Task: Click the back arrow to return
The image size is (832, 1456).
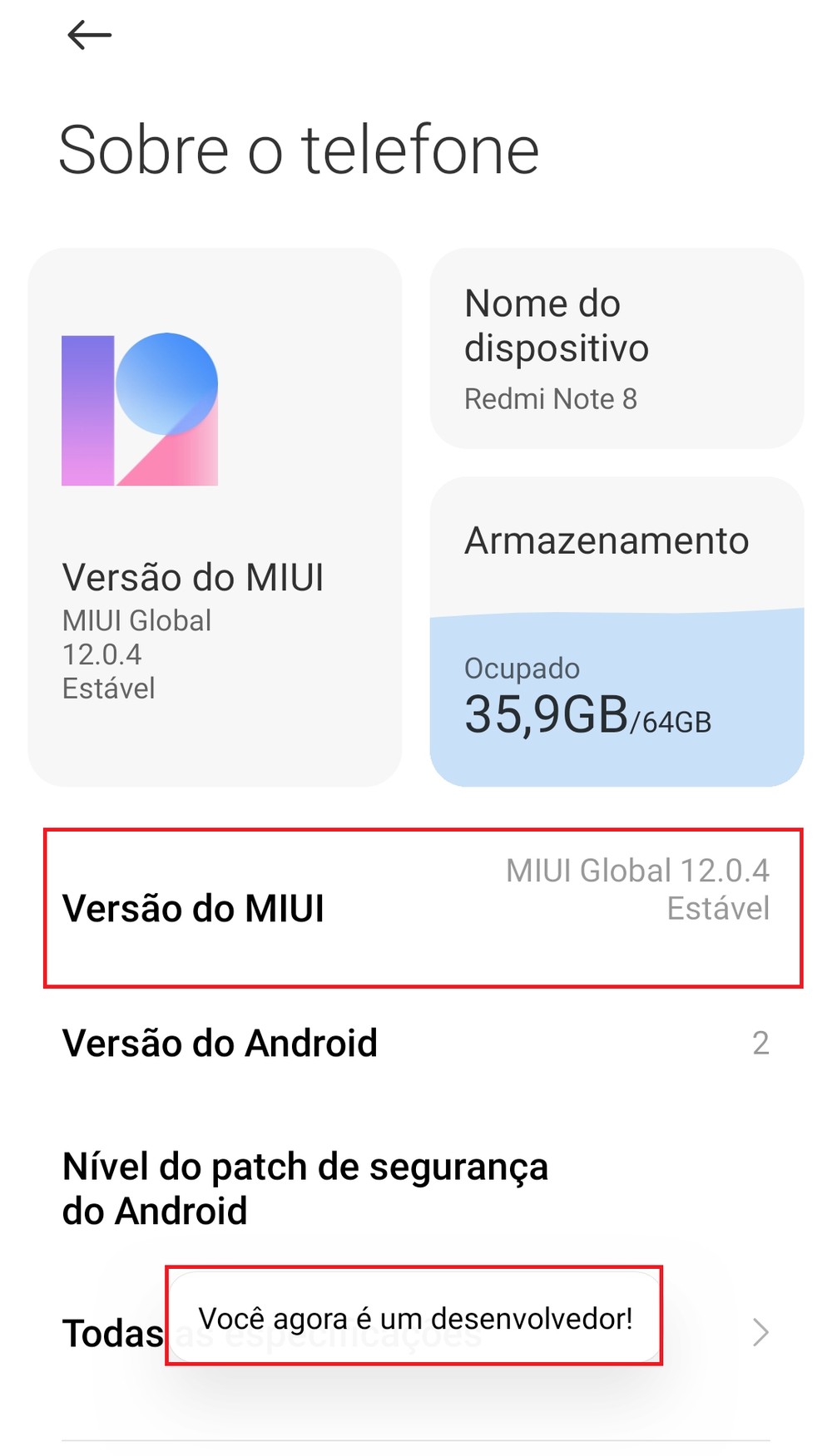Action: pos(87,35)
